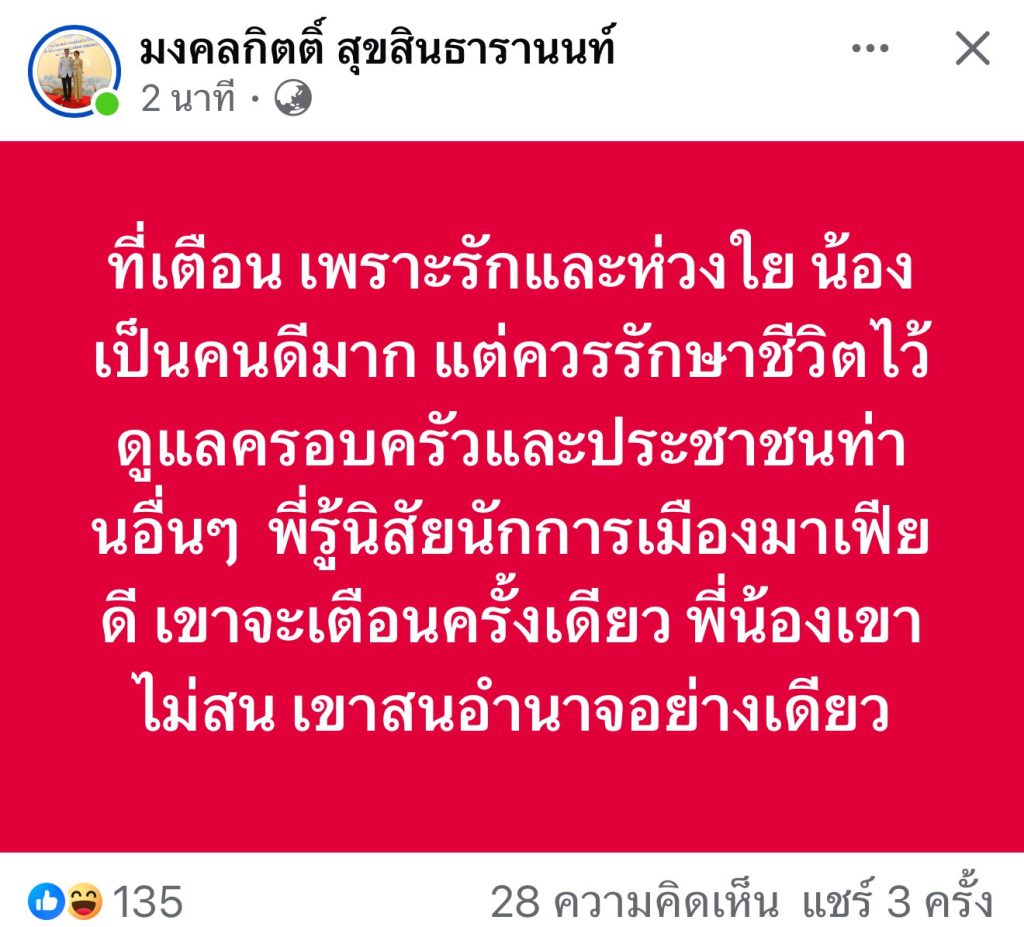Open the post's three-dot options menu
Image resolution: width=1024 pixels, height=927 pixels.
(868, 48)
